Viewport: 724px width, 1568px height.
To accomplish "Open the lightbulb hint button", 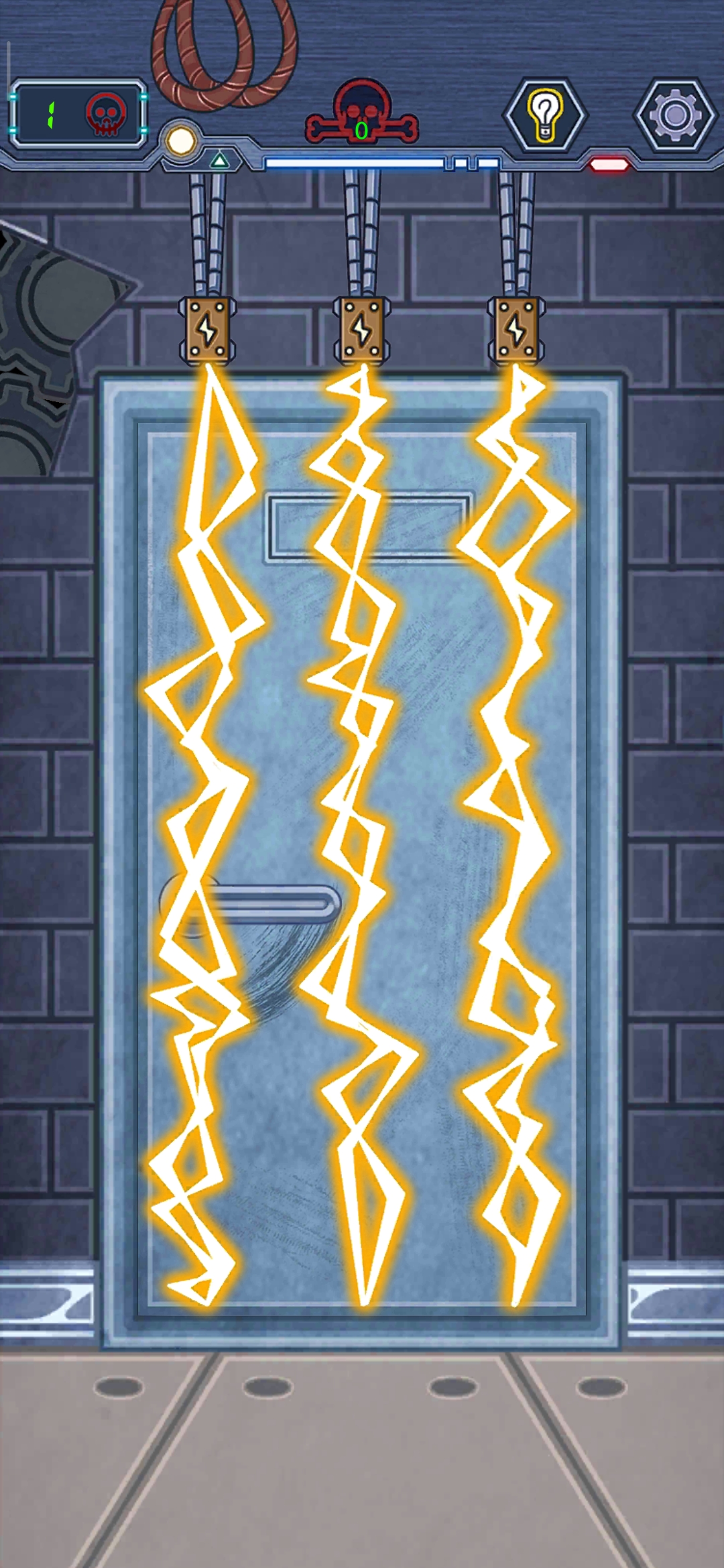I will (544, 115).
